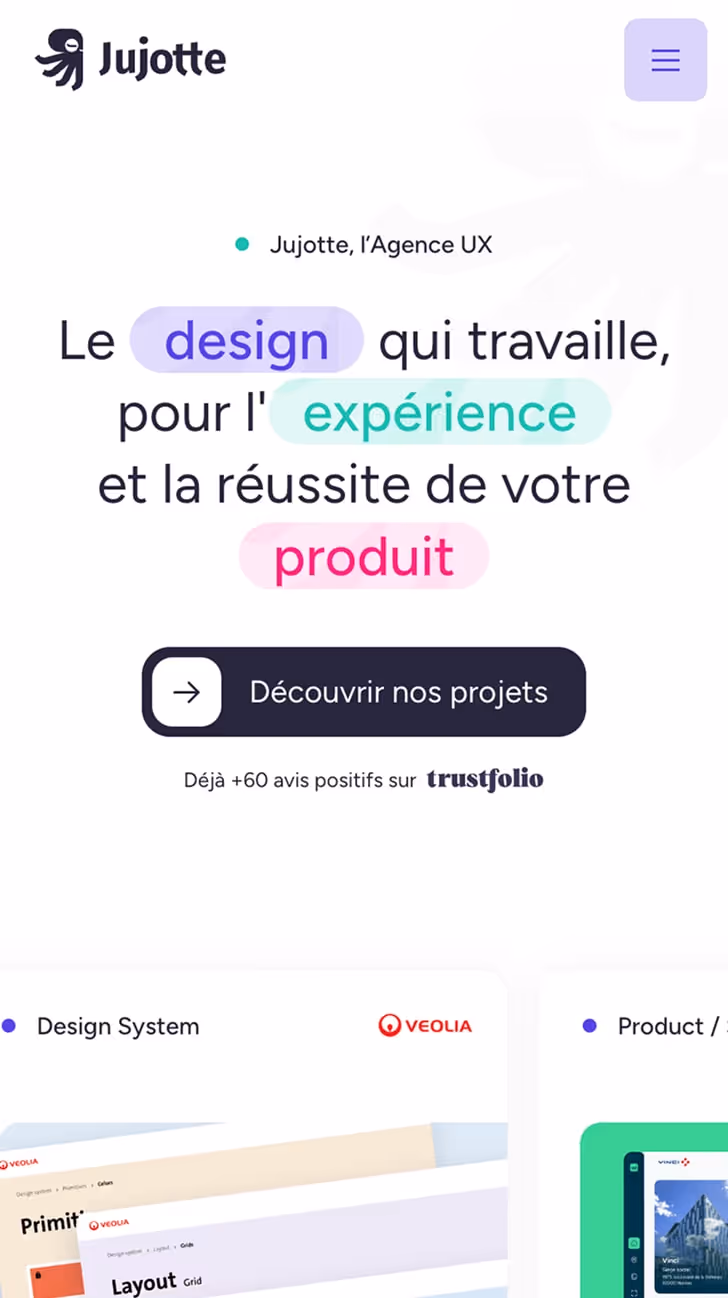
Task: Click the trustfolio logo
Action: pos(485,779)
